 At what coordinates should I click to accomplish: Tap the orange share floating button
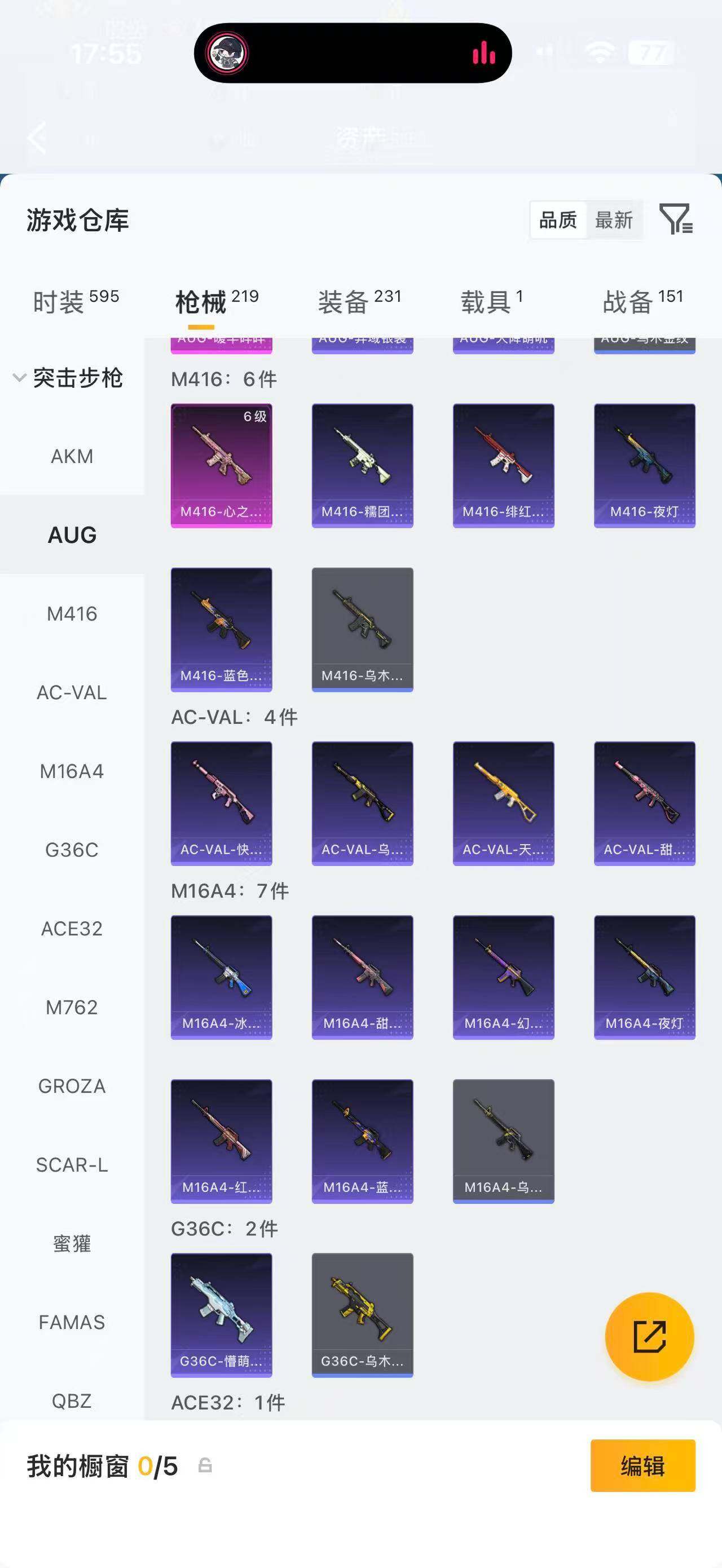pyautogui.click(x=650, y=1337)
